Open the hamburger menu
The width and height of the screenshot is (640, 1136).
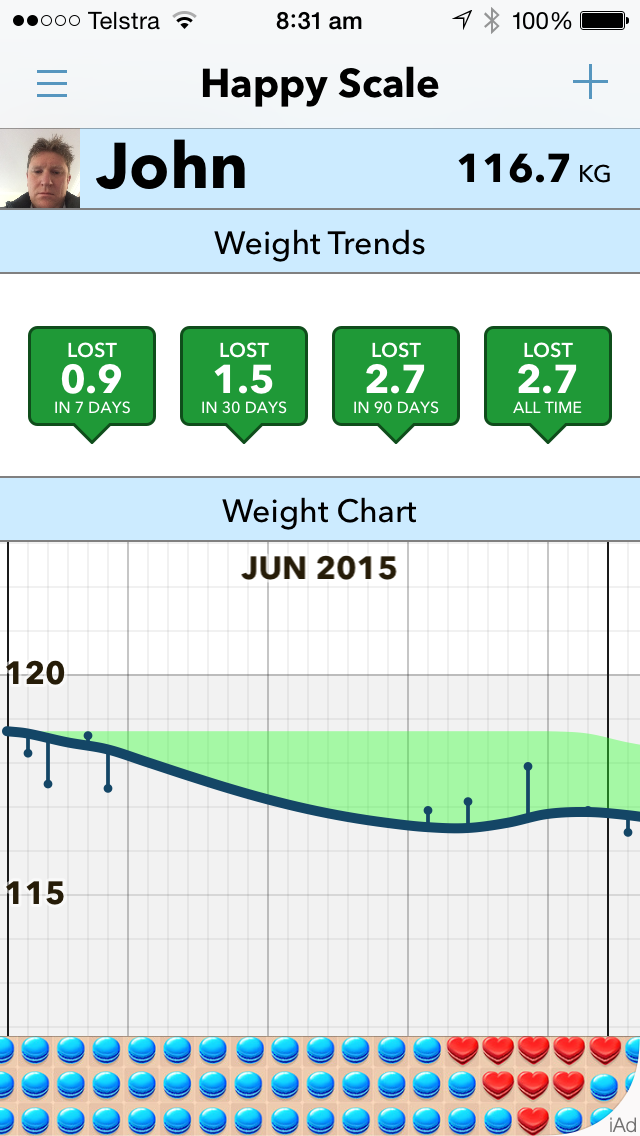52,83
